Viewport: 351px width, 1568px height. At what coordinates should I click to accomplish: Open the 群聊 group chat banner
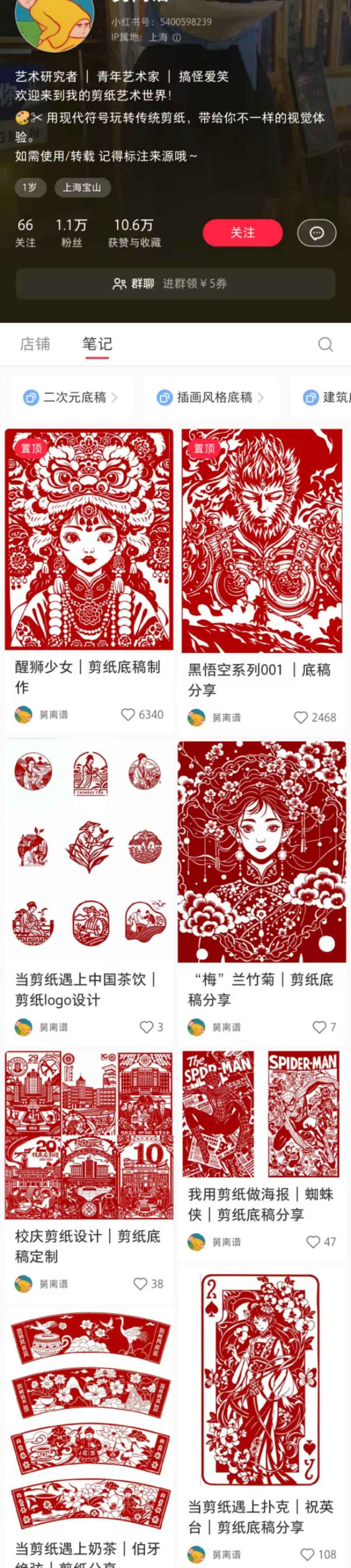(175, 284)
